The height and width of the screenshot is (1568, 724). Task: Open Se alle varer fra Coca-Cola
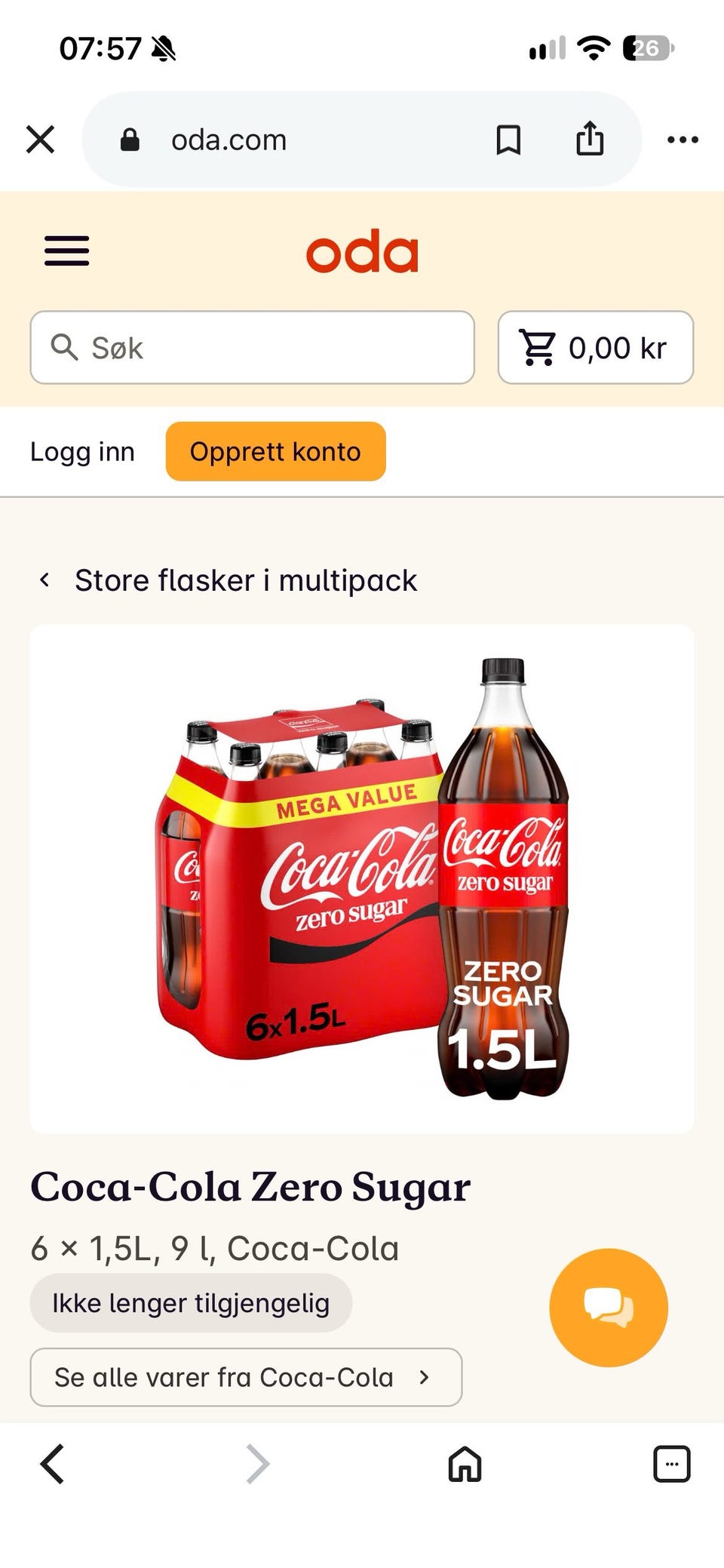pos(246,1377)
